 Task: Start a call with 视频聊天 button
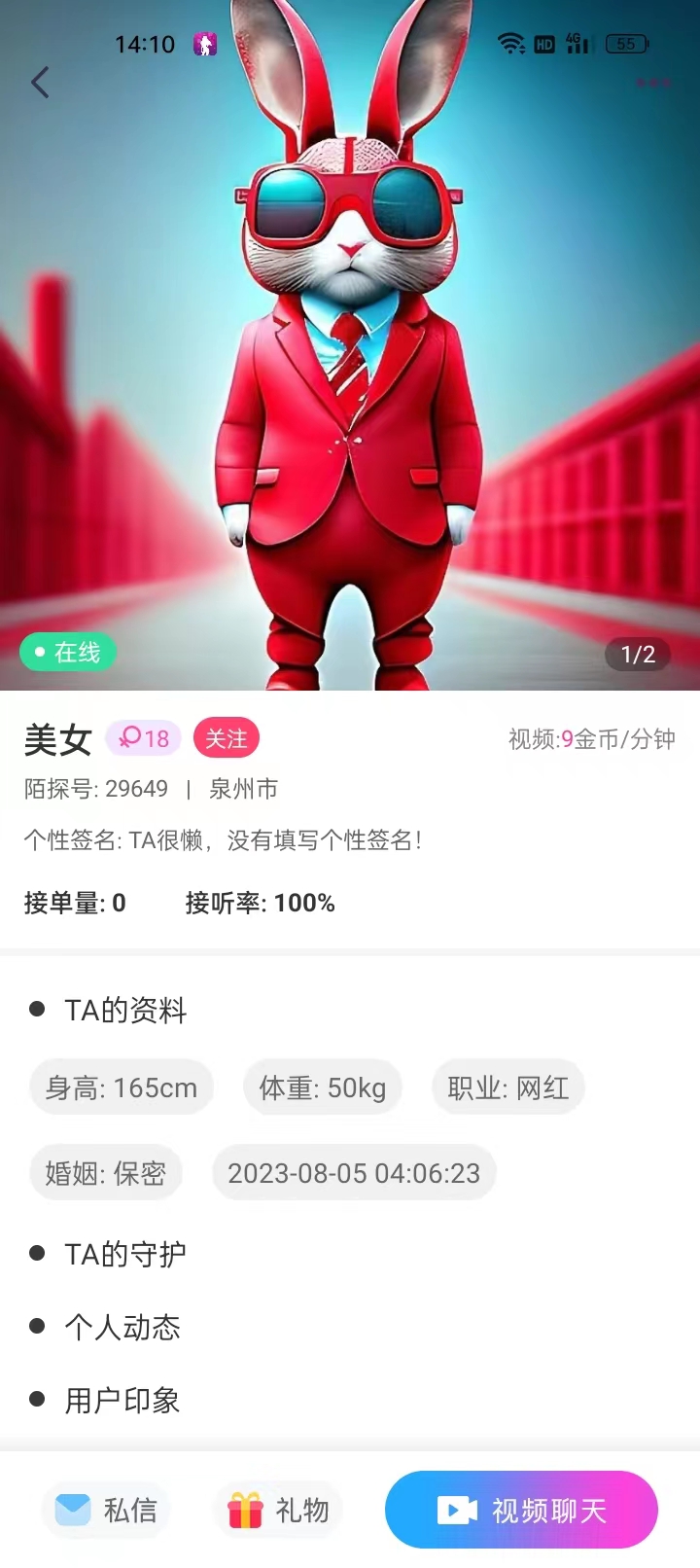click(522, 1509)
